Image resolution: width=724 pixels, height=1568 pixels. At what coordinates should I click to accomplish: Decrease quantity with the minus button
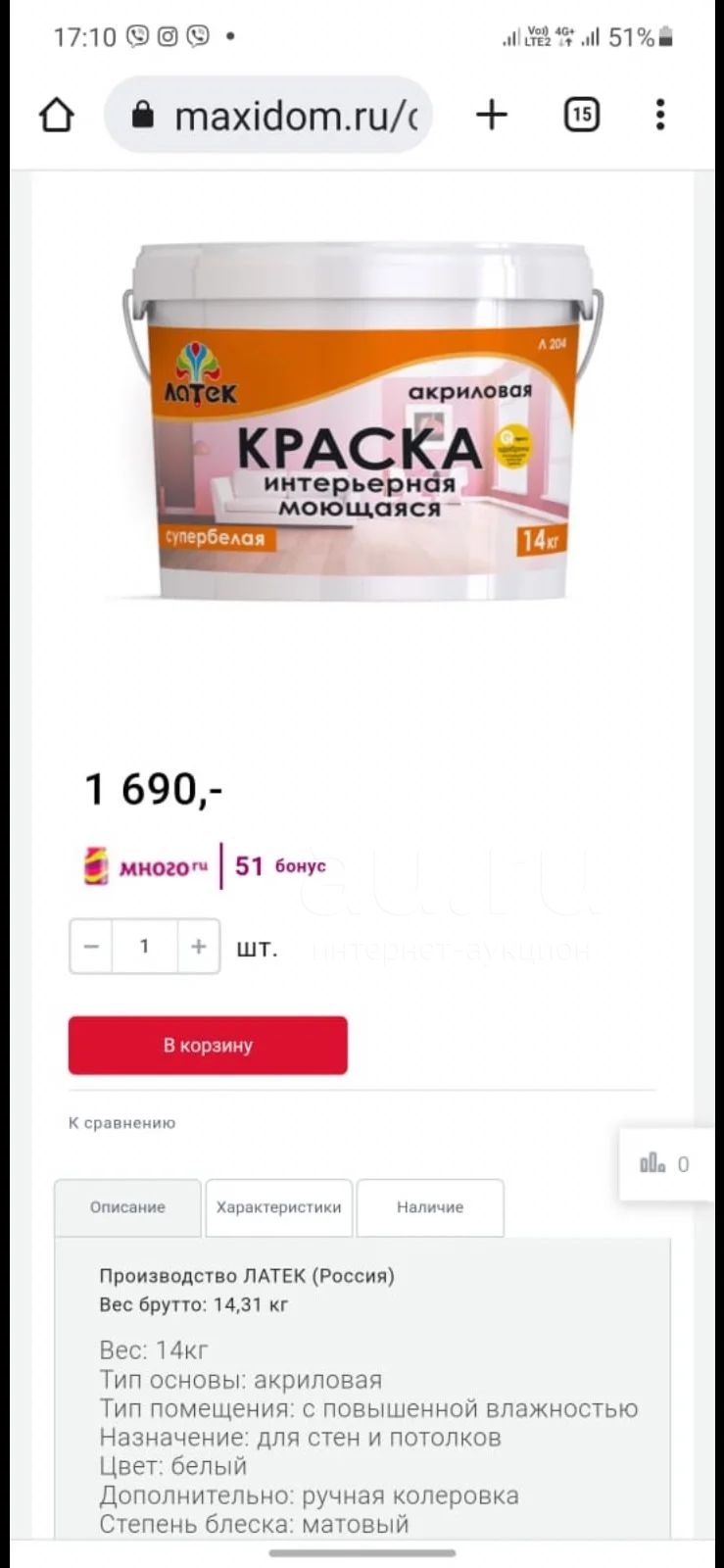tap(91, 947)
